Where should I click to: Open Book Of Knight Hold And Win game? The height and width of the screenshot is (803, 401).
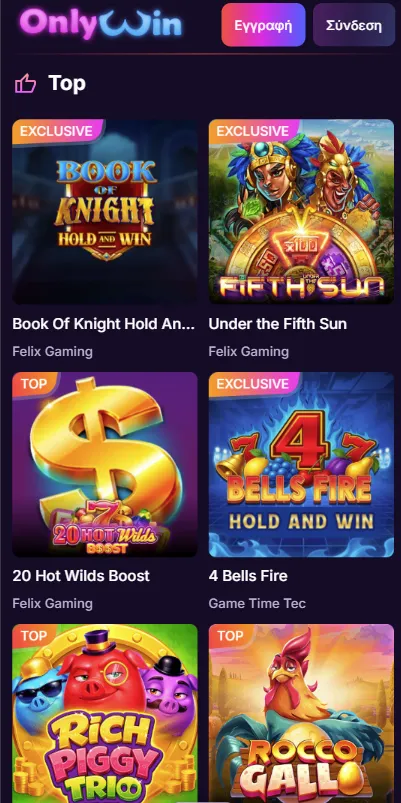click(105, 212)
